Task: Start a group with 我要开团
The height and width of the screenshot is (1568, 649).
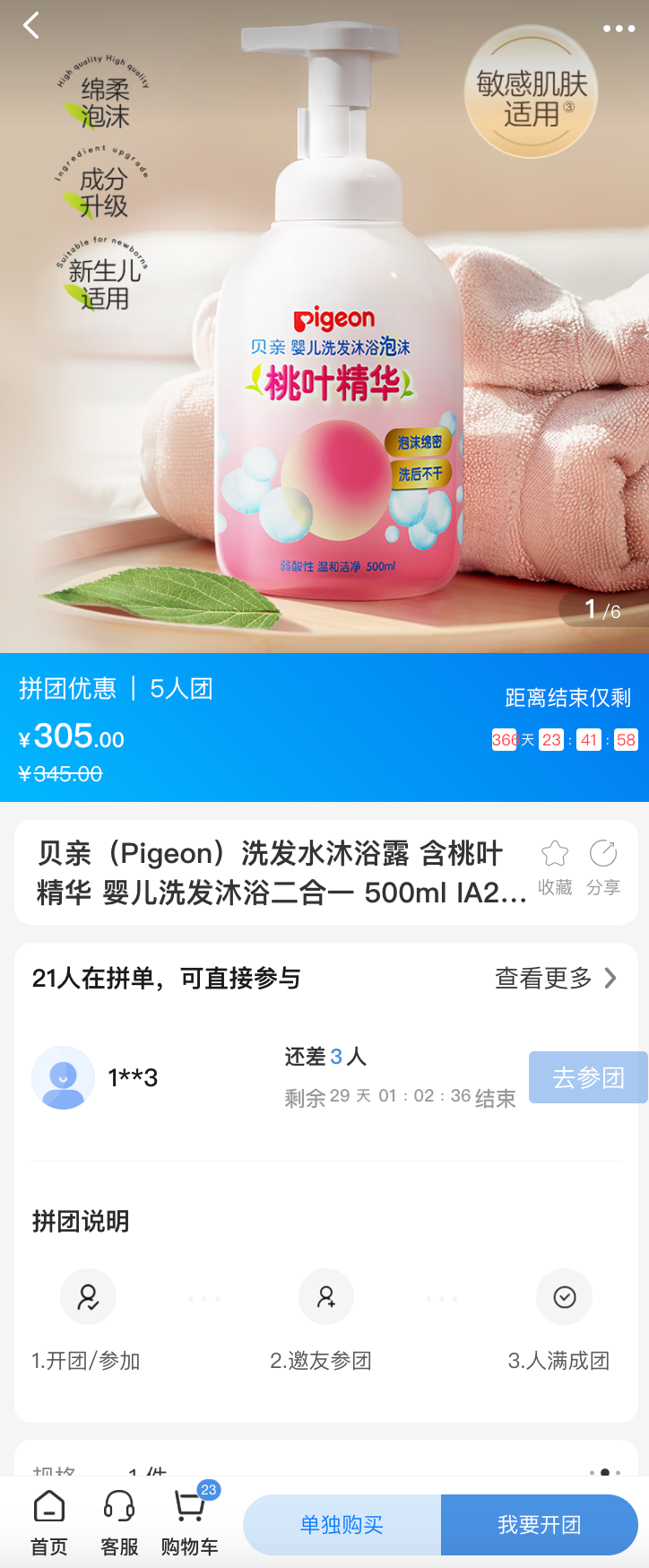Action: (x=540, y=1525)
